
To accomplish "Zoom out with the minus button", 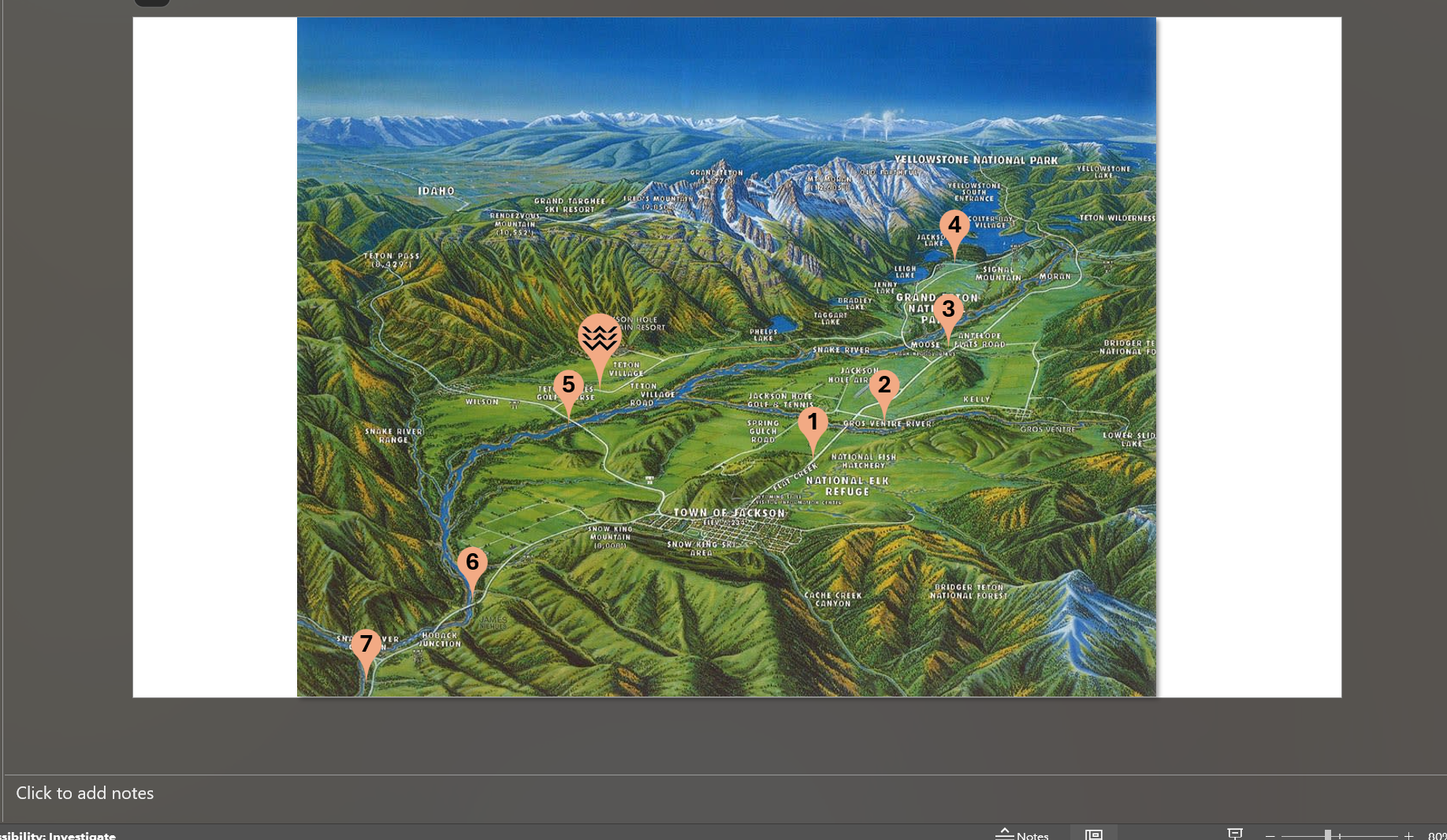I will (1270, 835).
